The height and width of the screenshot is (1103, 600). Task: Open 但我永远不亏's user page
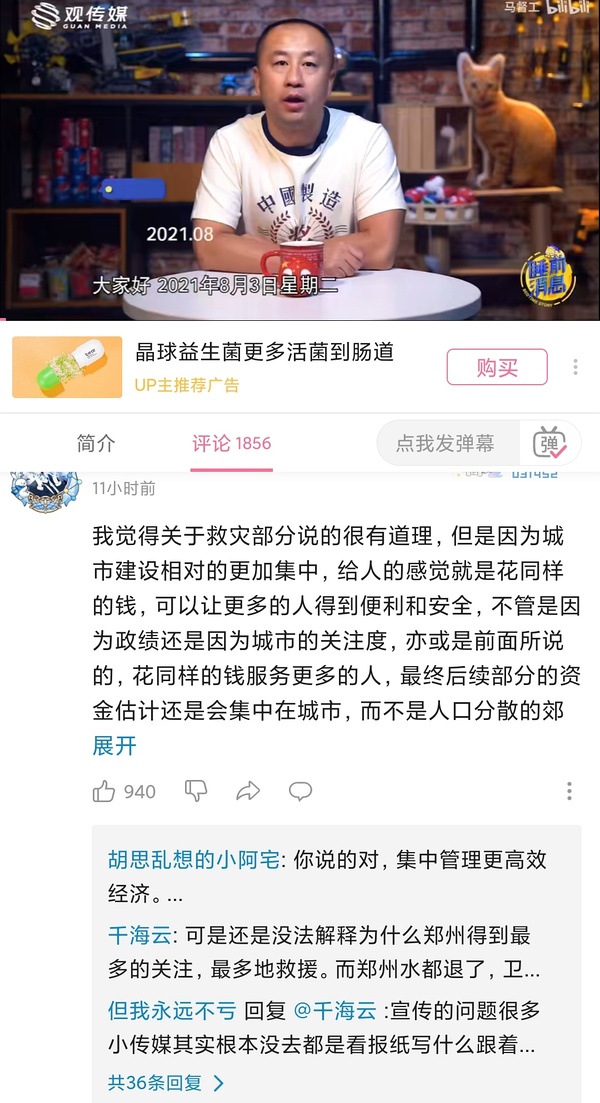[x=170, y=1011]
